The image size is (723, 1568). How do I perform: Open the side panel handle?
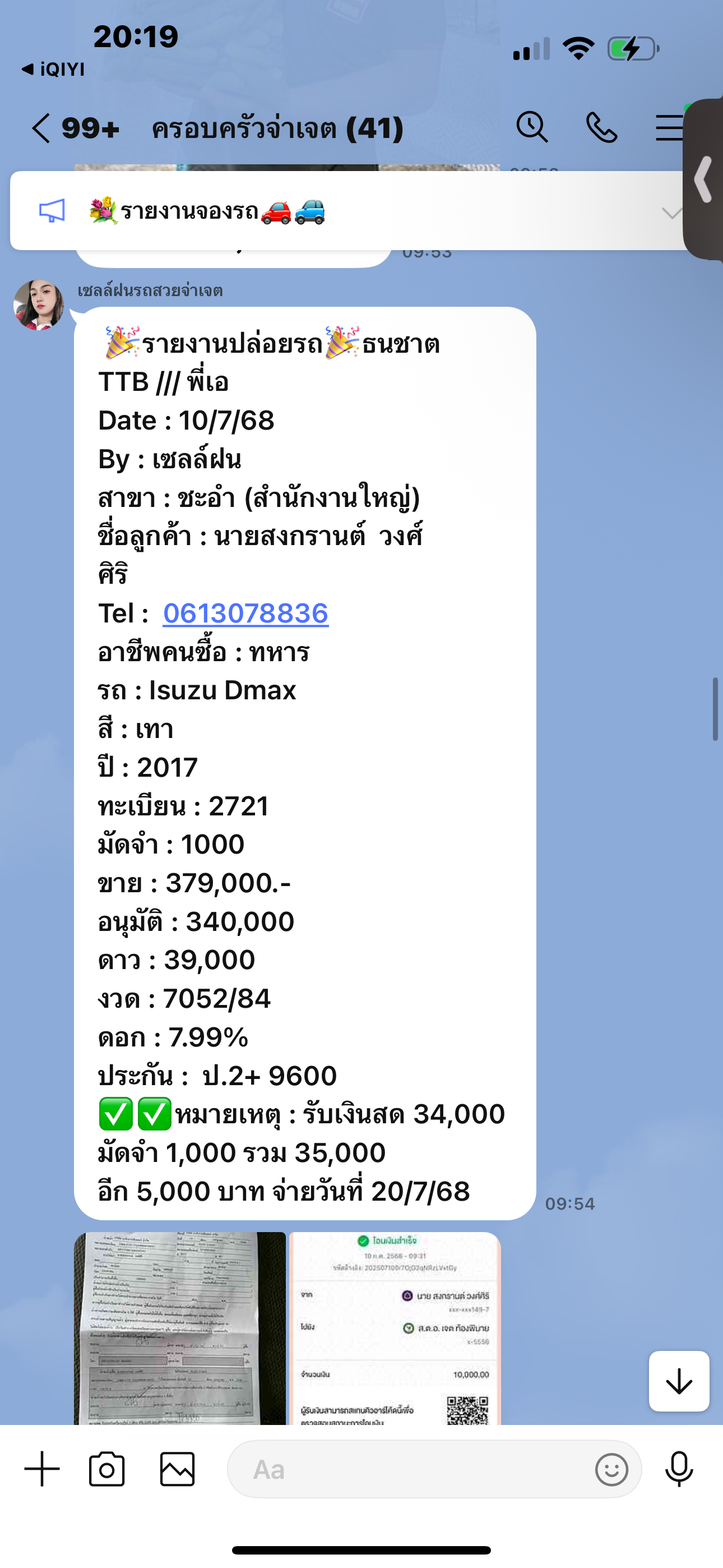(703, 179)
